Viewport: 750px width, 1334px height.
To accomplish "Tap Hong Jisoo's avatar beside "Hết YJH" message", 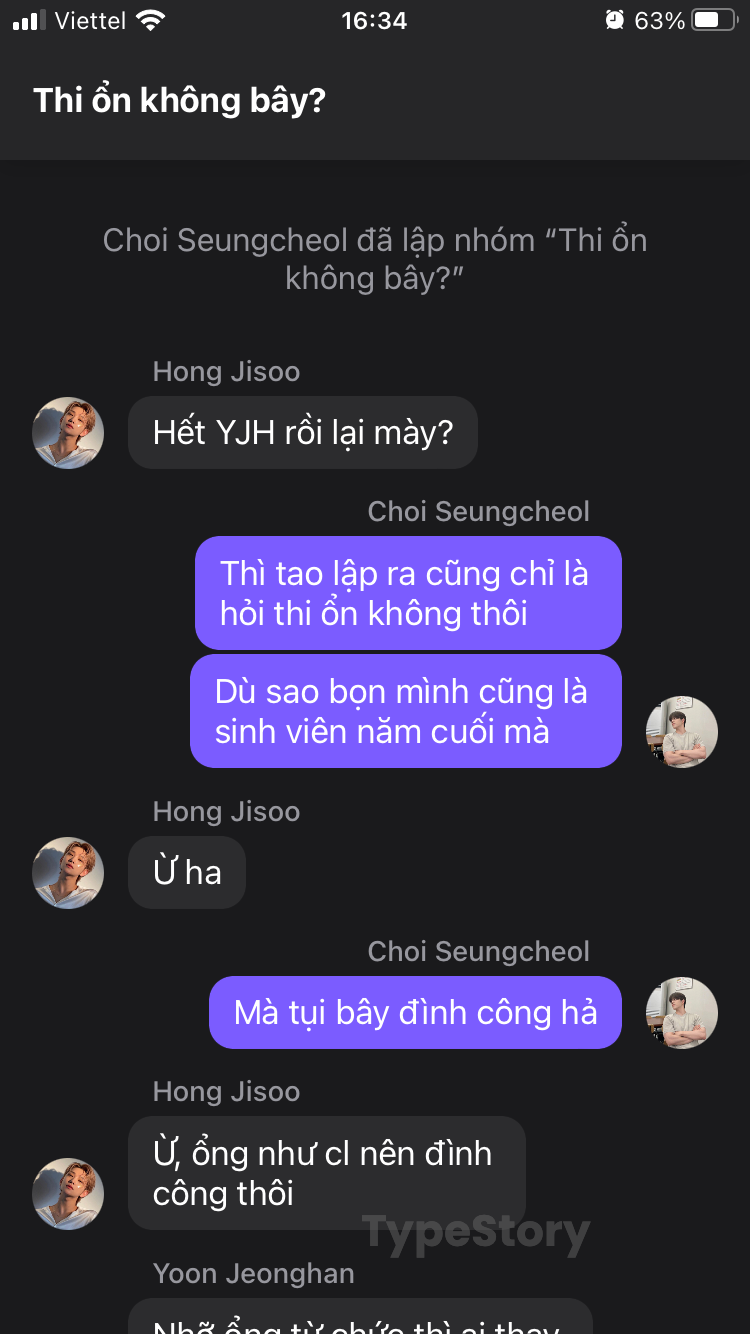I will 68,433.
